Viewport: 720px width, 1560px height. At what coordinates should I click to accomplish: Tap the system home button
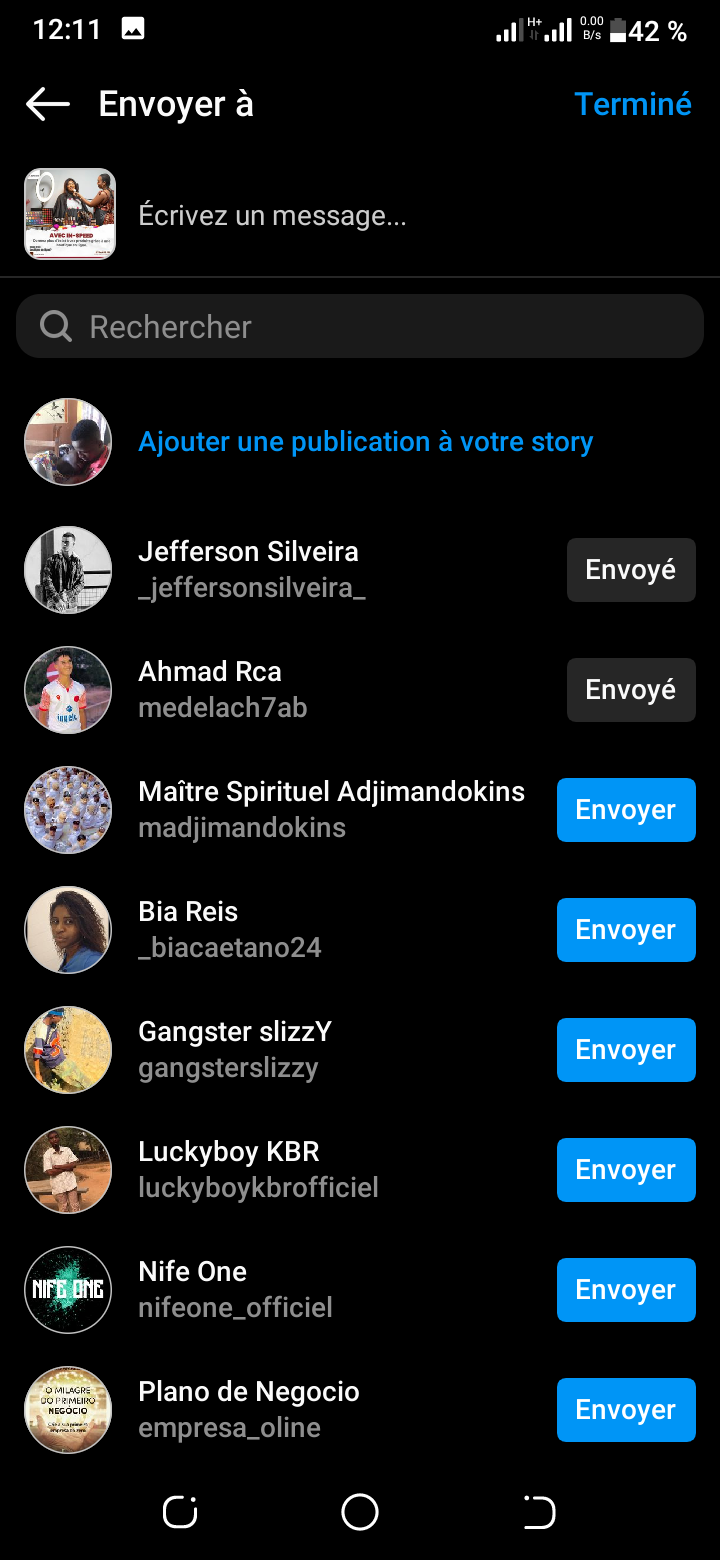click(360, 1512)
